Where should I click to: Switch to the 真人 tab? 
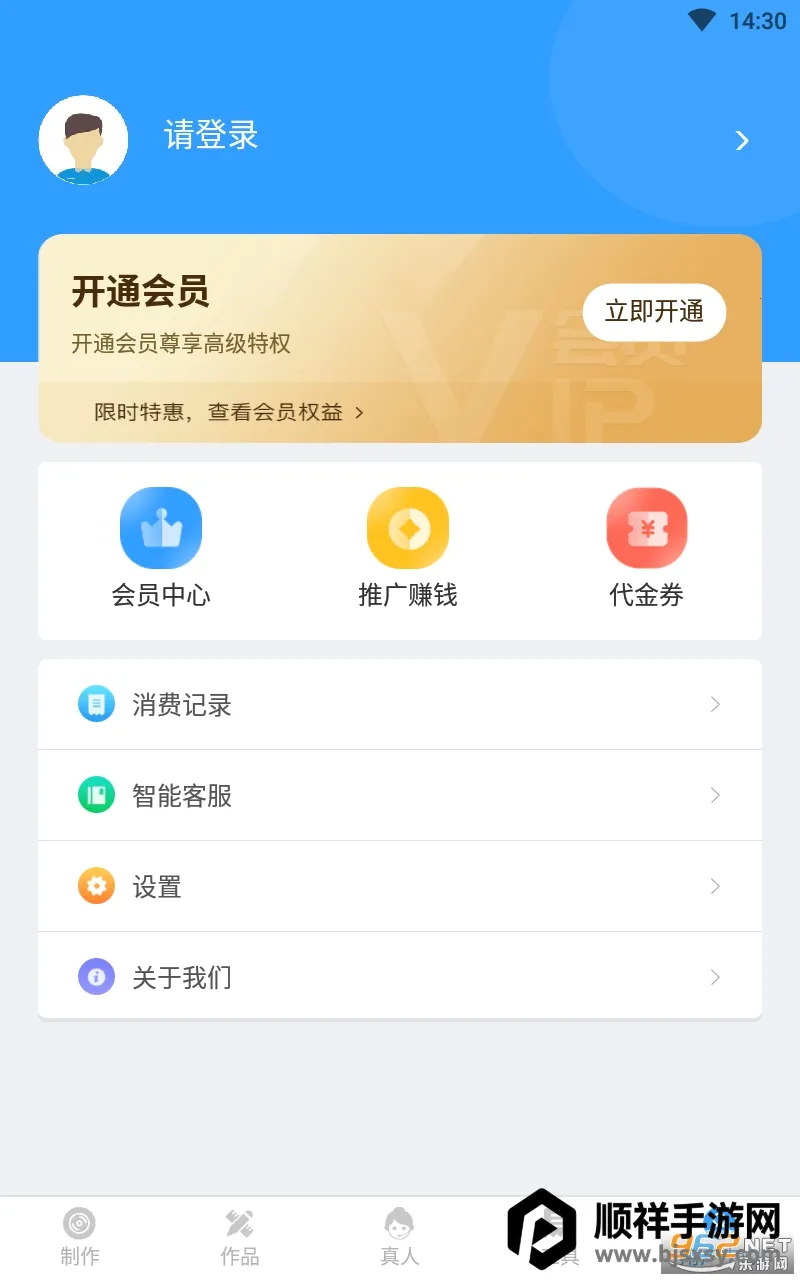click(400, 1237)
